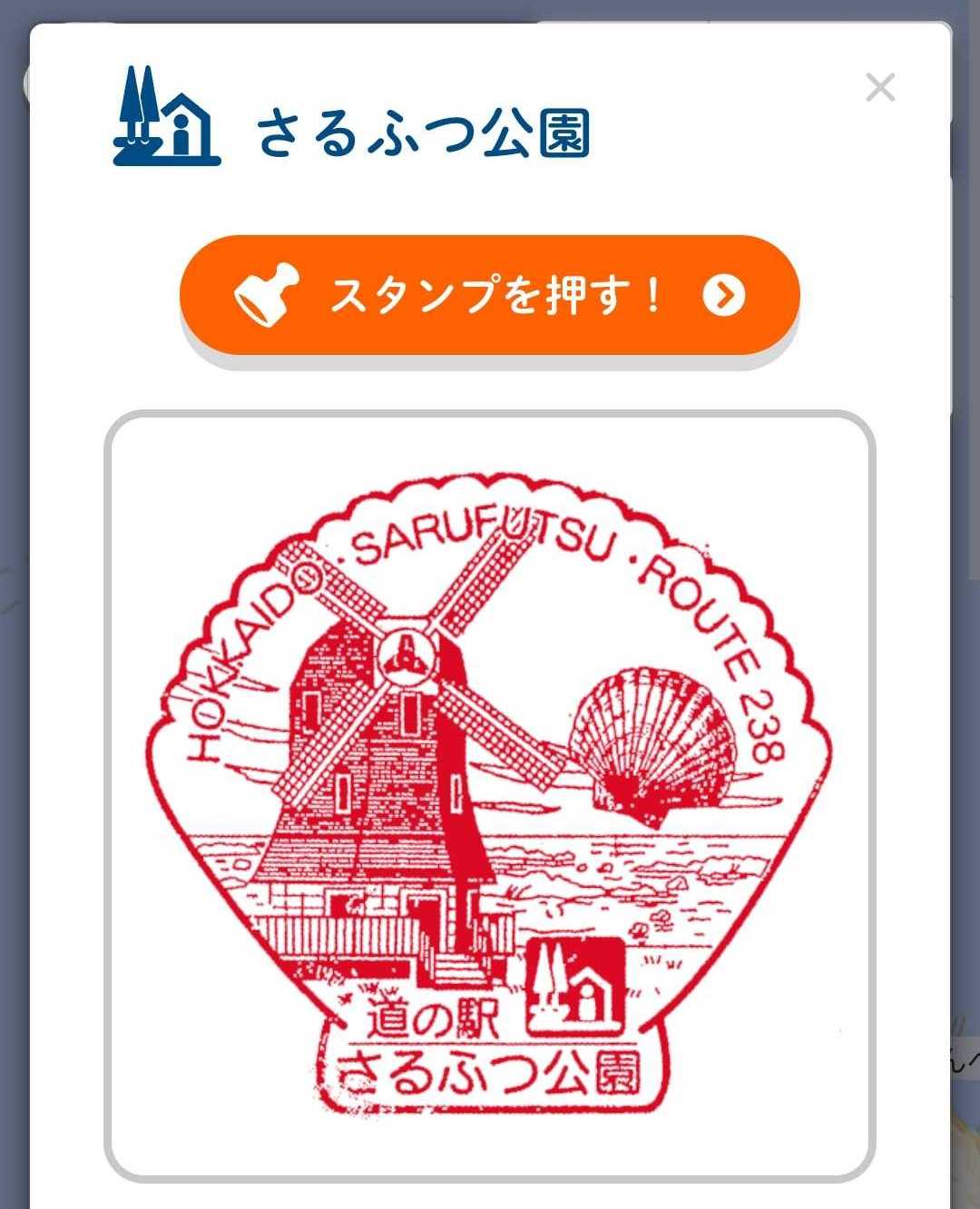Close the さるふつ公園 dialog
Screen dimensions: 980x1209
880,88
